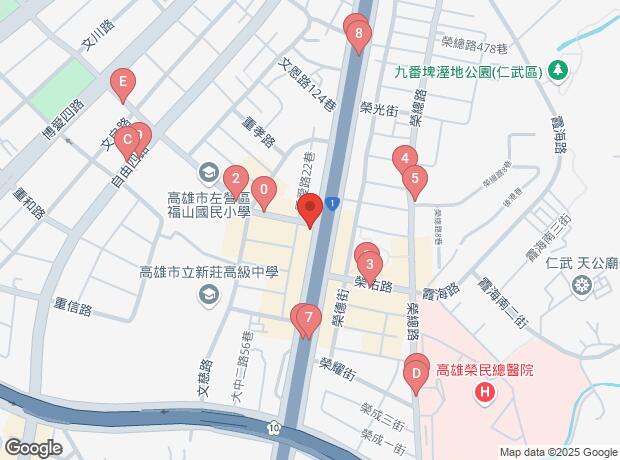Image resolution: width=620 pixels, height=460 pixels.
Task: Tap the map pin labeled D
Action: 415,375
